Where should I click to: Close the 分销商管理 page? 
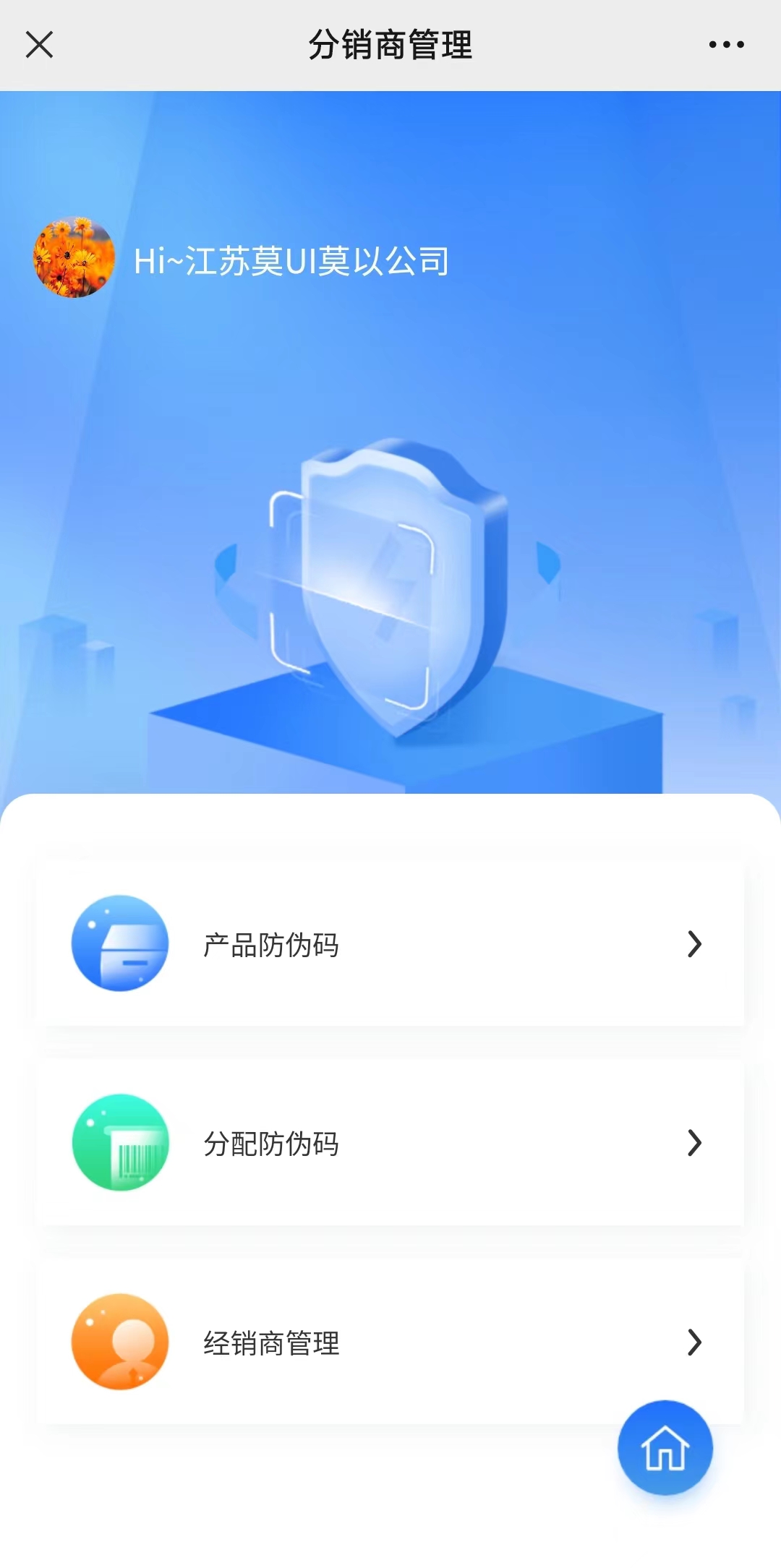tap(39, 45)
